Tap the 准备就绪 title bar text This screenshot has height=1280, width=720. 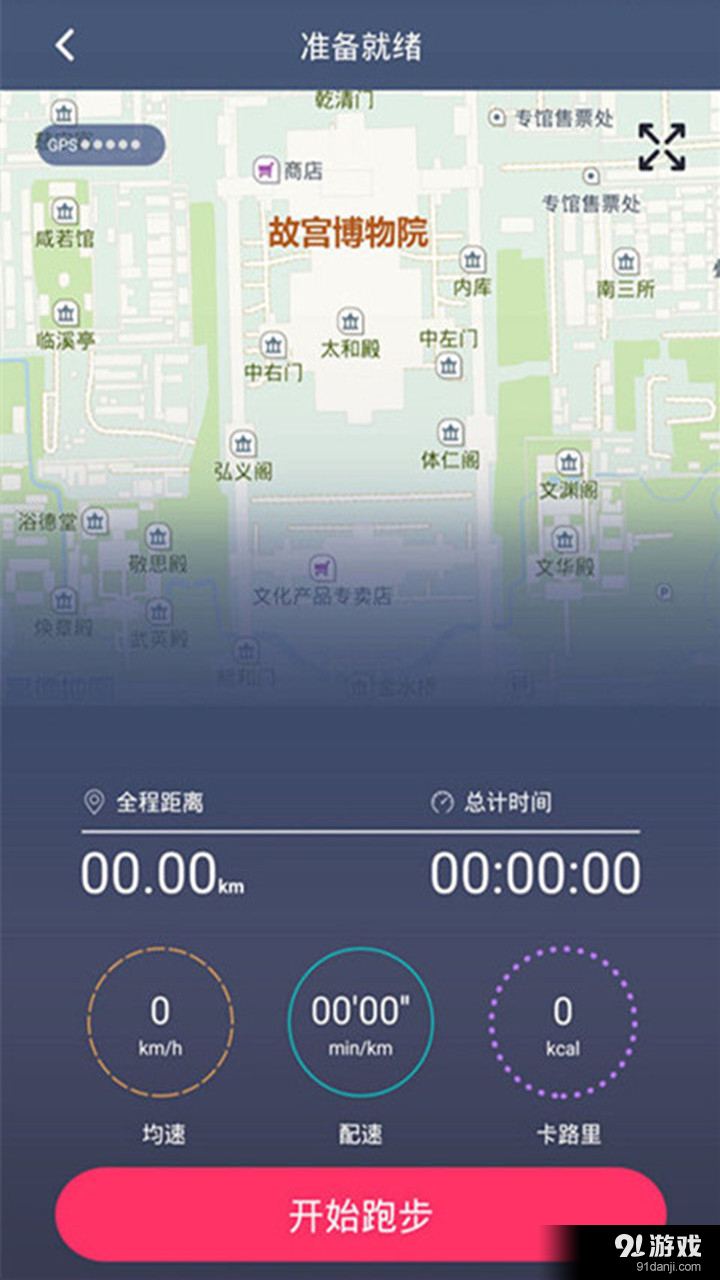[360, 44]
